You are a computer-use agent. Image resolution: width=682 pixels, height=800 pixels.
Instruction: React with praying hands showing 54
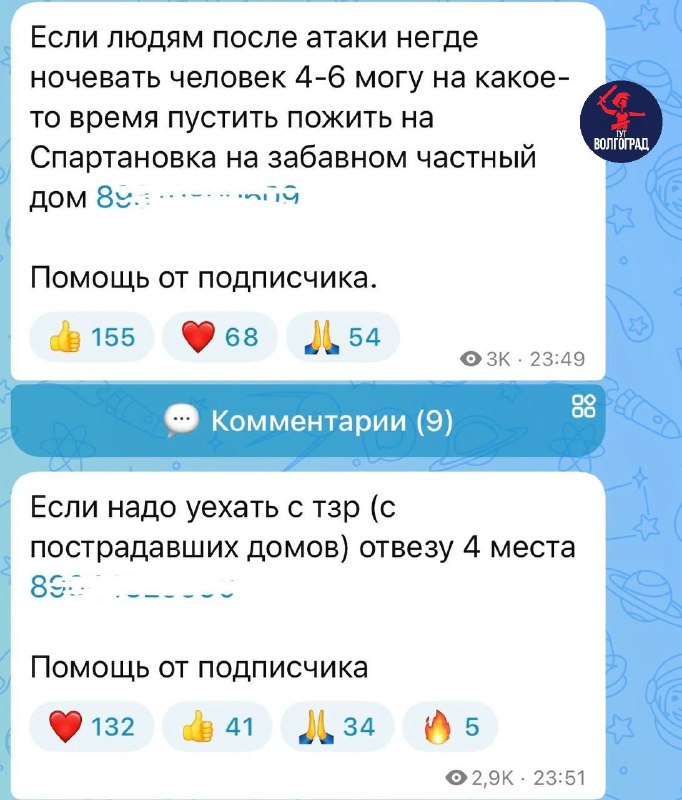pyautogui.click(x=342, y=338)
